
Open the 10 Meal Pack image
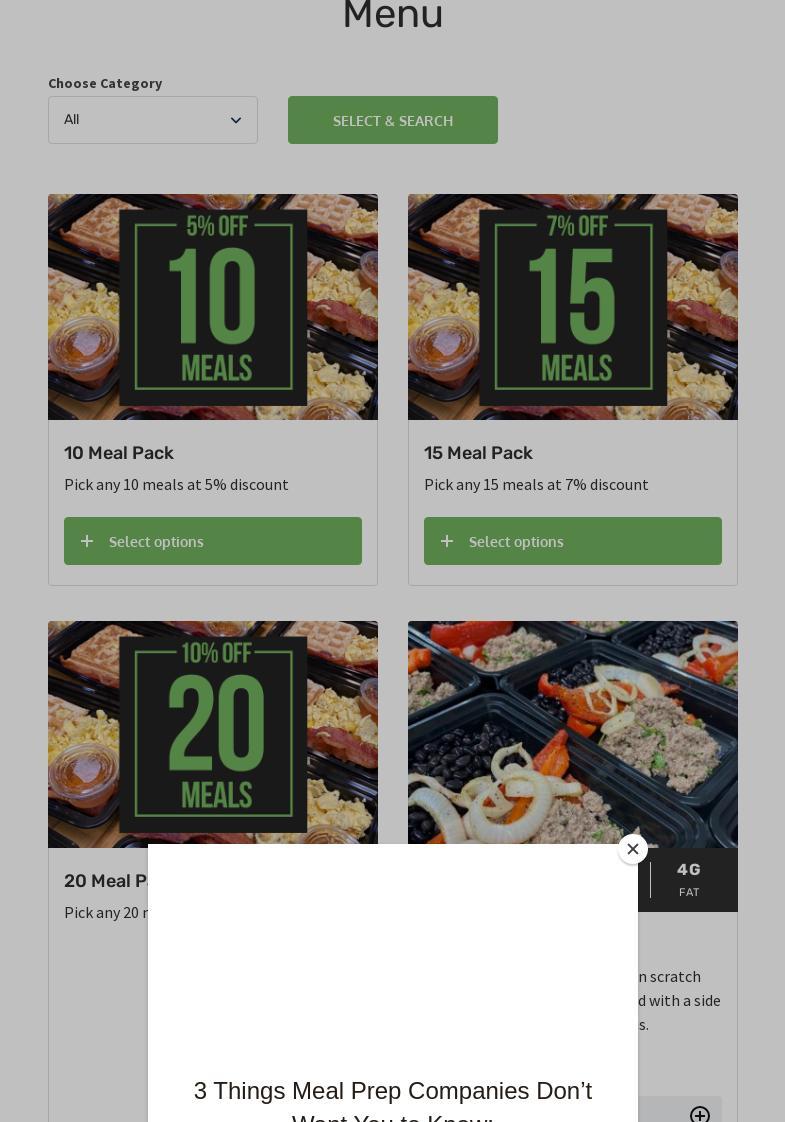tap(213, 307)
